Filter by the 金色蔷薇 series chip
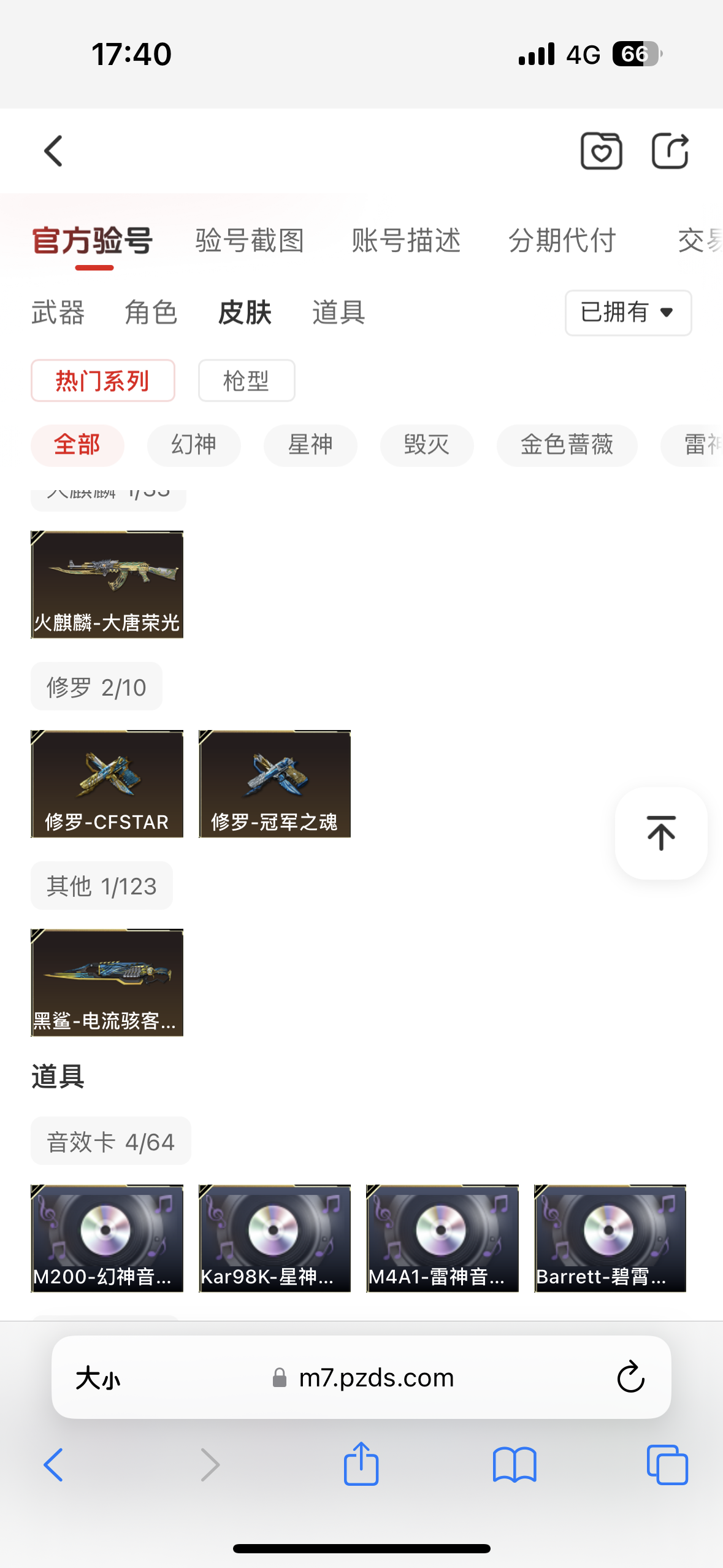723x1568 pixels. (567, 445)
